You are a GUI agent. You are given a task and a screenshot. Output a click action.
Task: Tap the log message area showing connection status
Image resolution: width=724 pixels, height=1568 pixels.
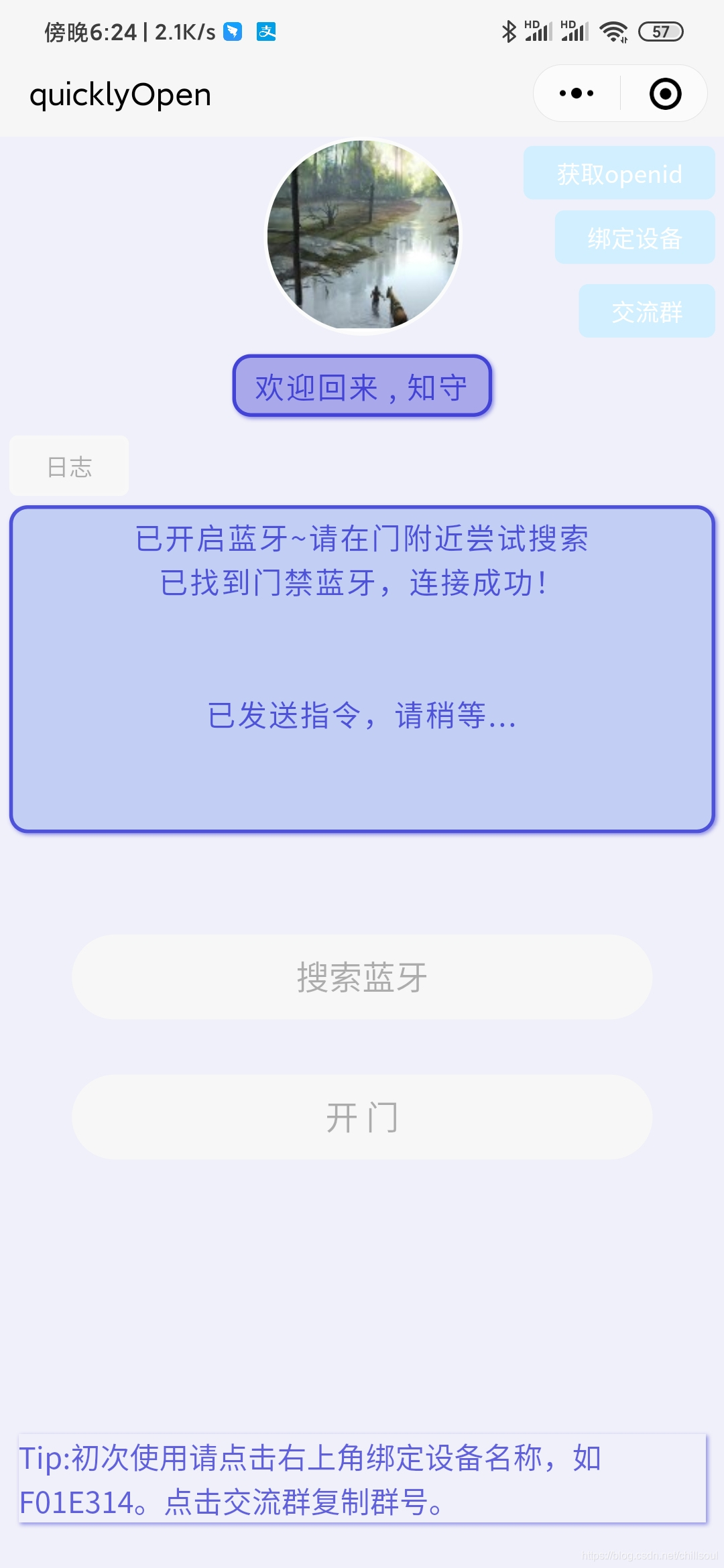coord(362,670)
